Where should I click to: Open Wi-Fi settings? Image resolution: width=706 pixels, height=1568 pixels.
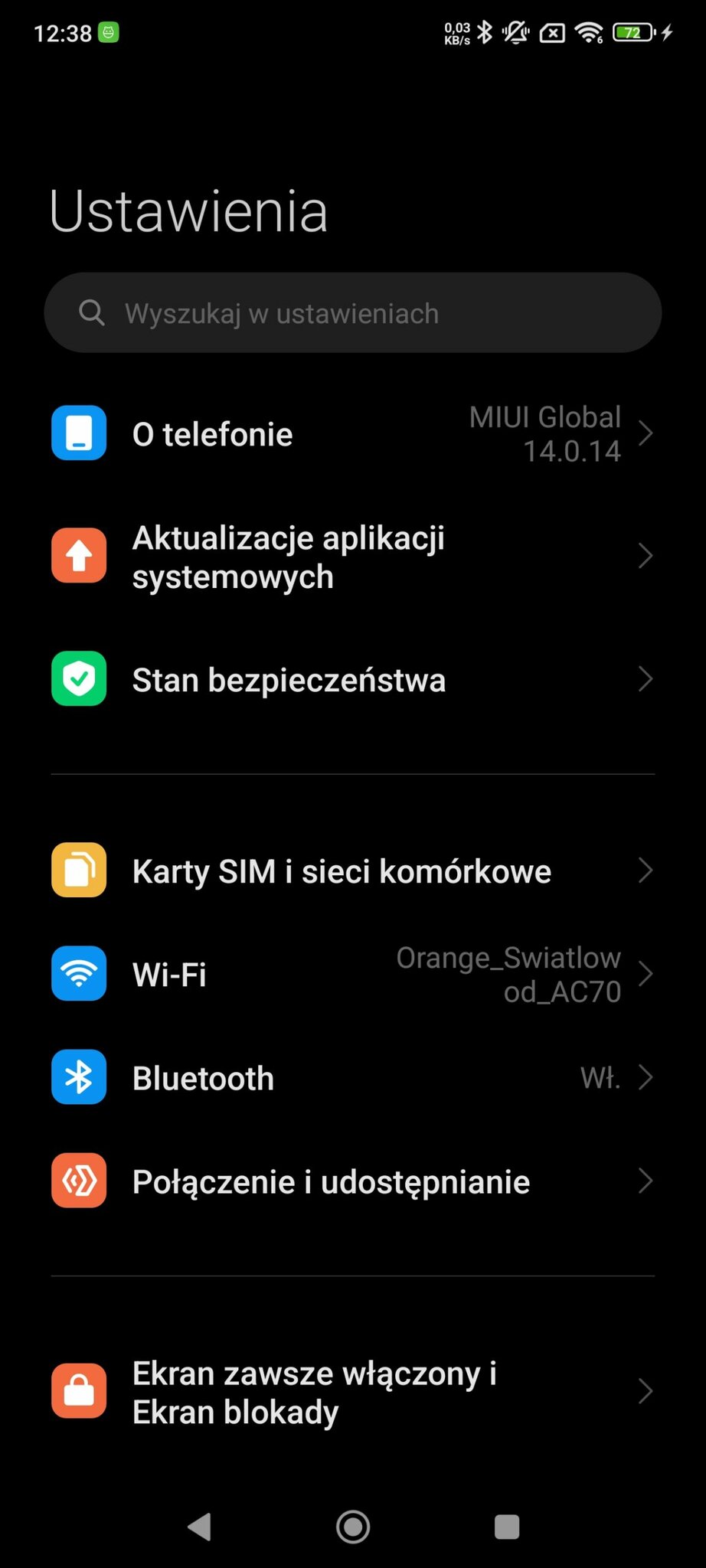coord(352,975)
